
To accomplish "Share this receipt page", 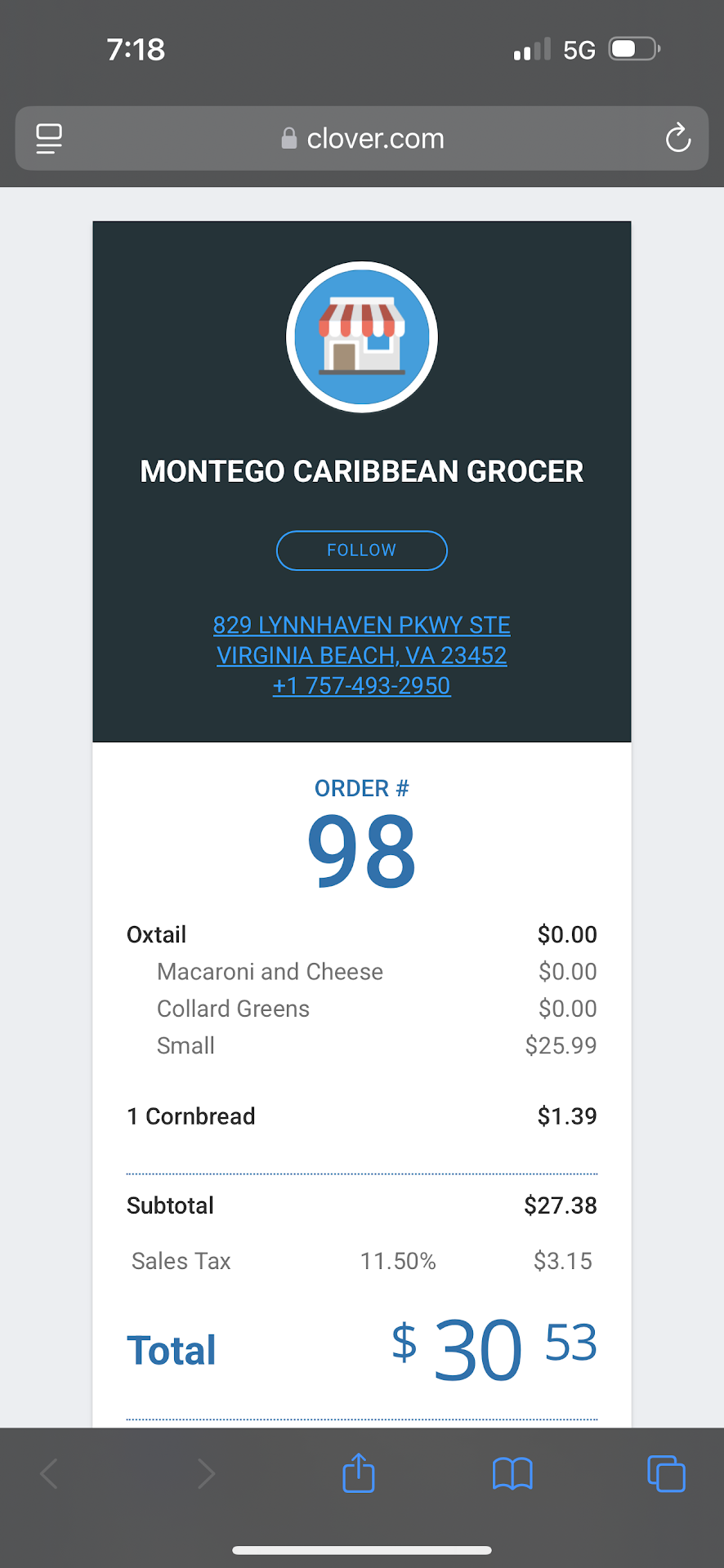I will (x=359, y=1473).
